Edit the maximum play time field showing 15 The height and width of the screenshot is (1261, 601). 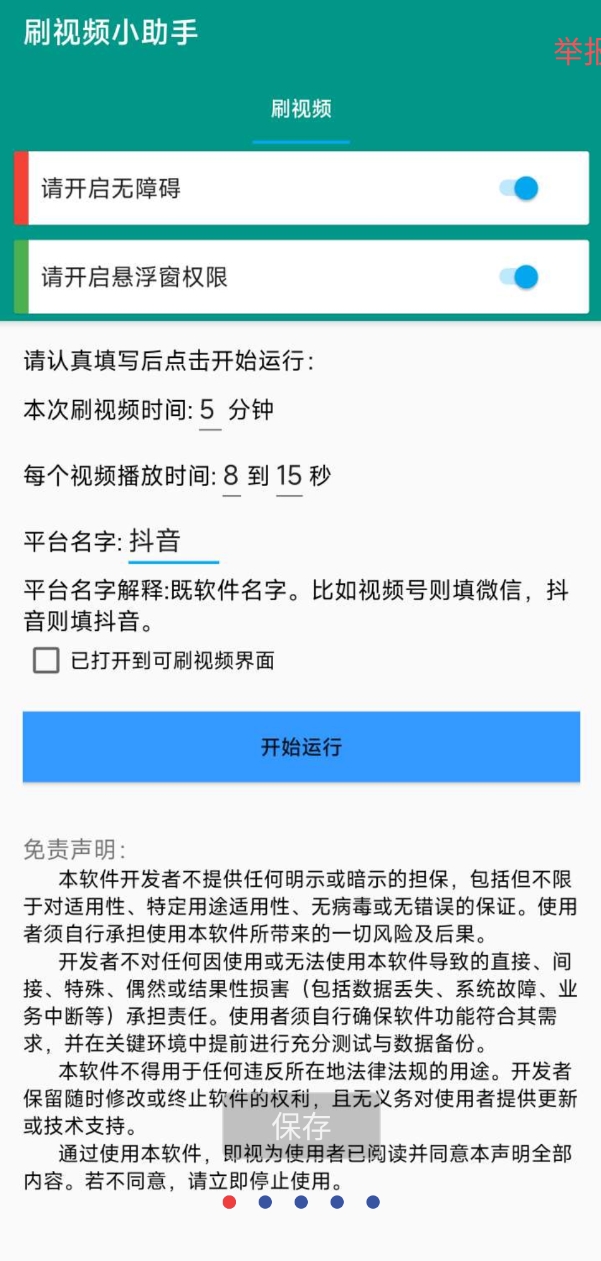pyautogui.click(x=289, y=476)
